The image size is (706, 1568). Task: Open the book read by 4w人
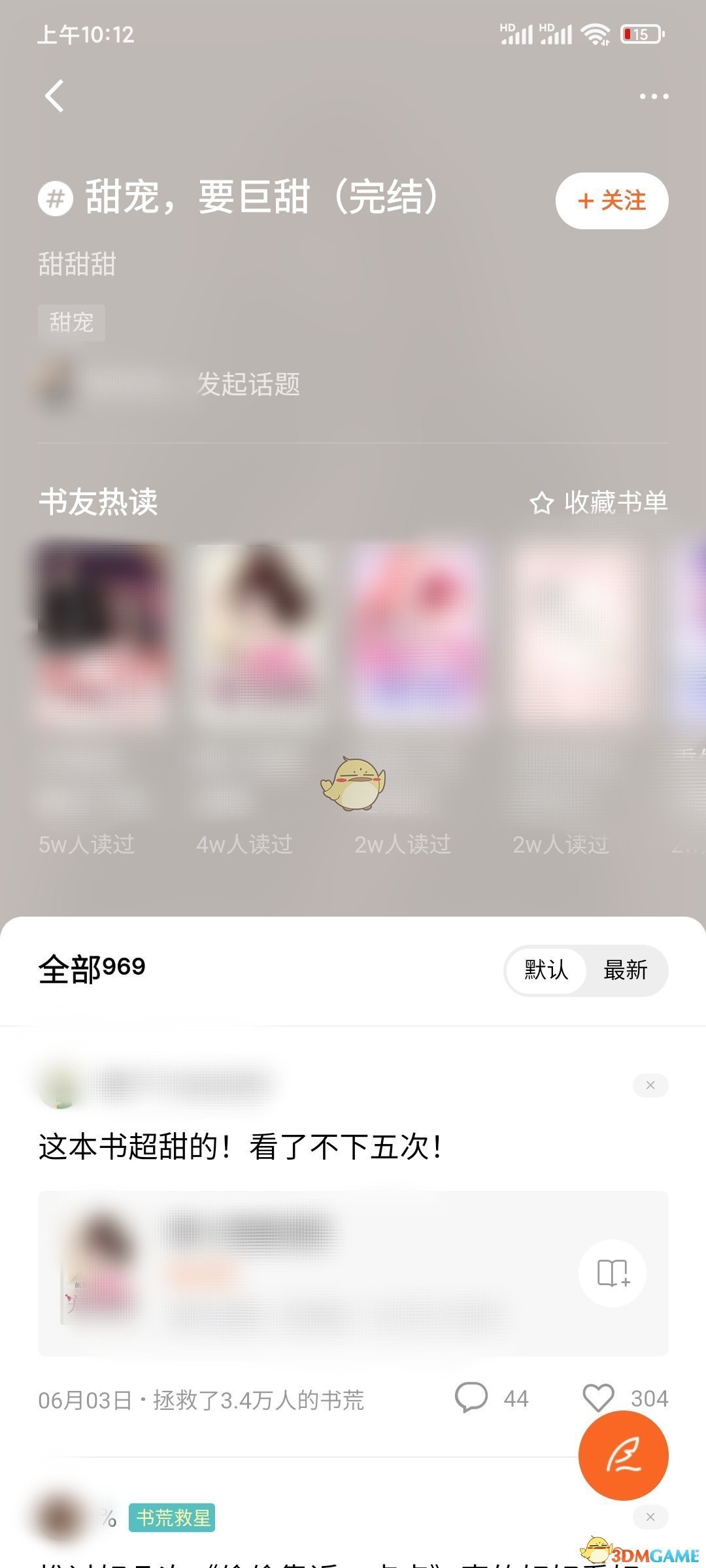click(258, 634)
